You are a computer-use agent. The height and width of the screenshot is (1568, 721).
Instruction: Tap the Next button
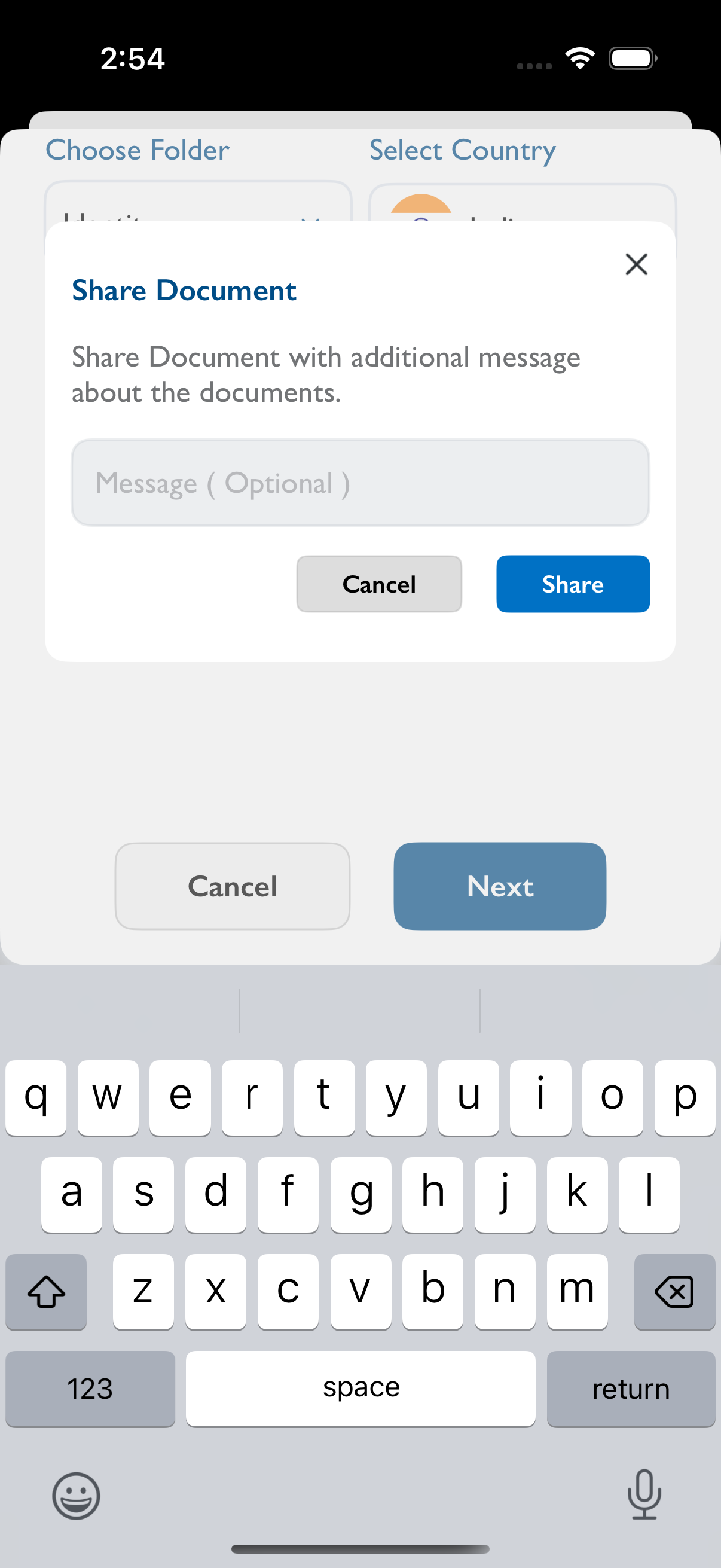click(x=500, y=886)
